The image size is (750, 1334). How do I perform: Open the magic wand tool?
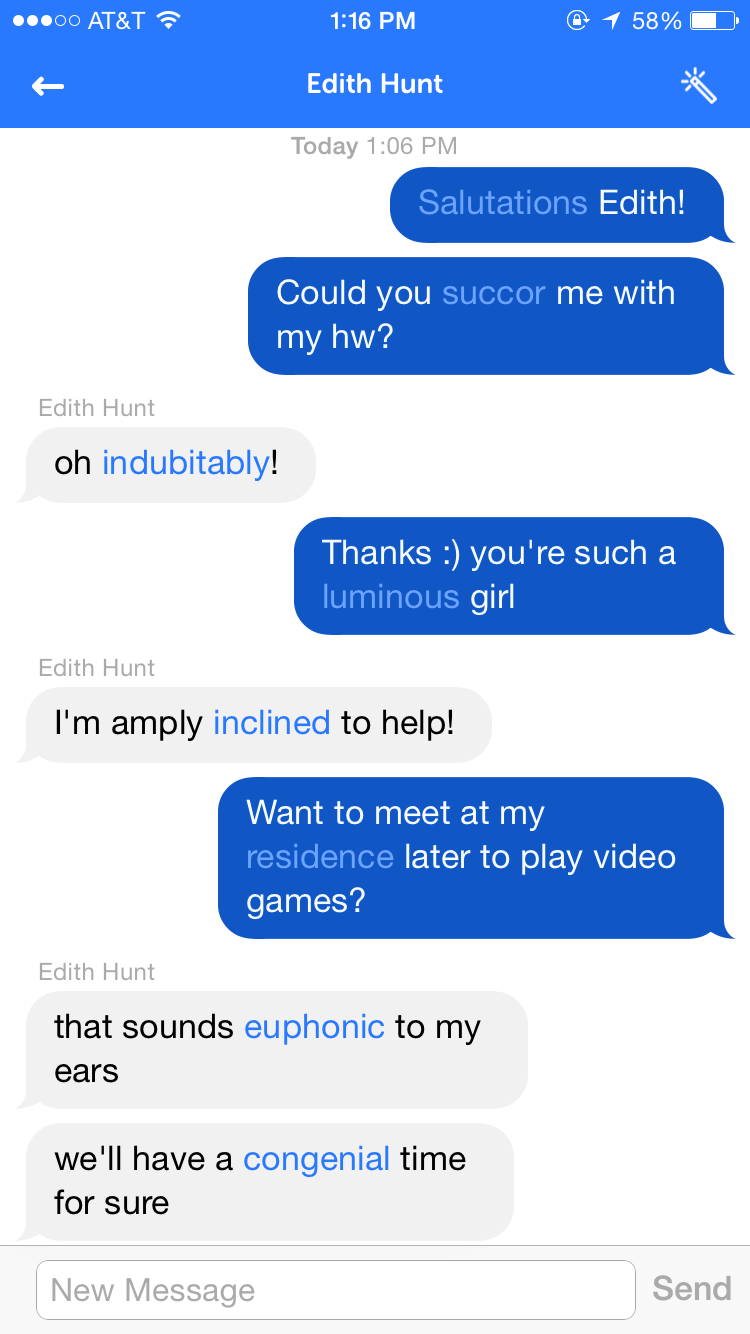(699, 86)
